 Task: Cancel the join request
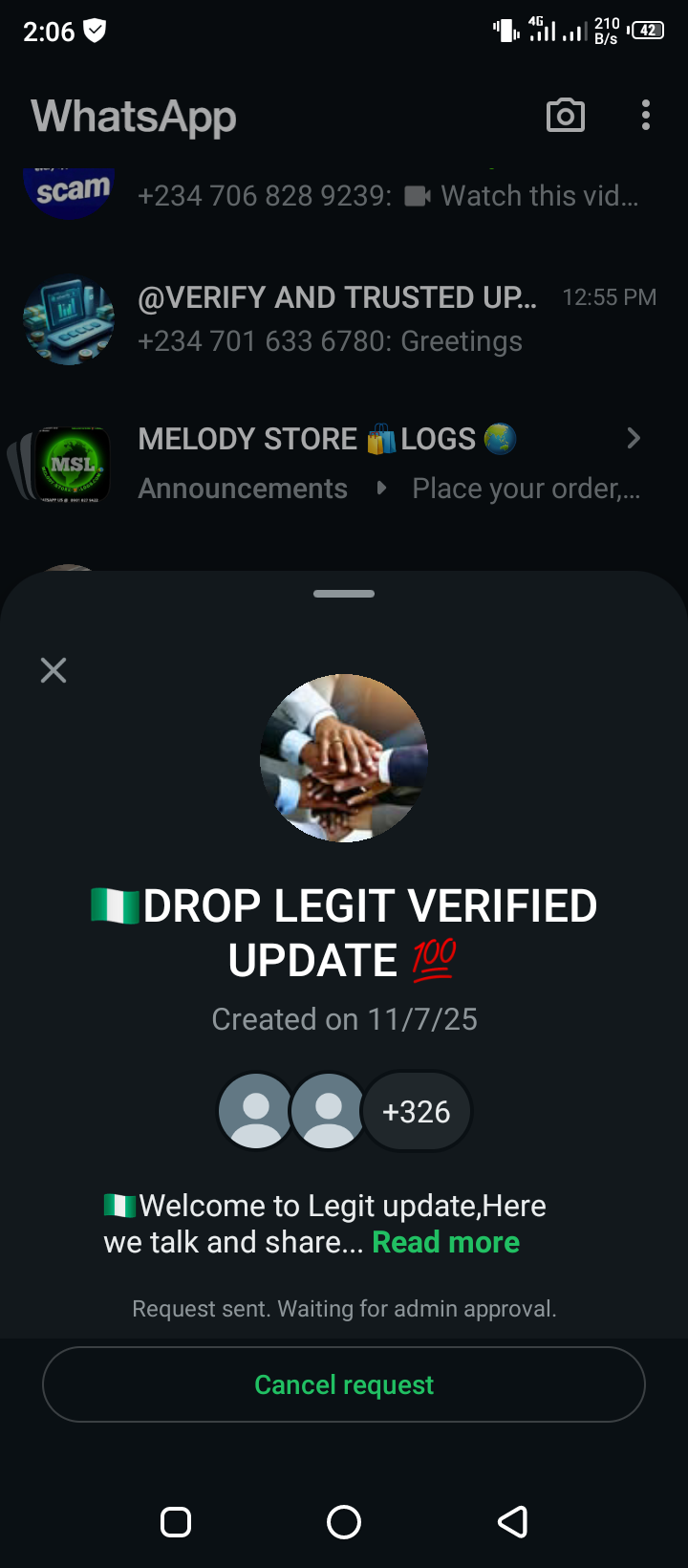click(344, 1384)
